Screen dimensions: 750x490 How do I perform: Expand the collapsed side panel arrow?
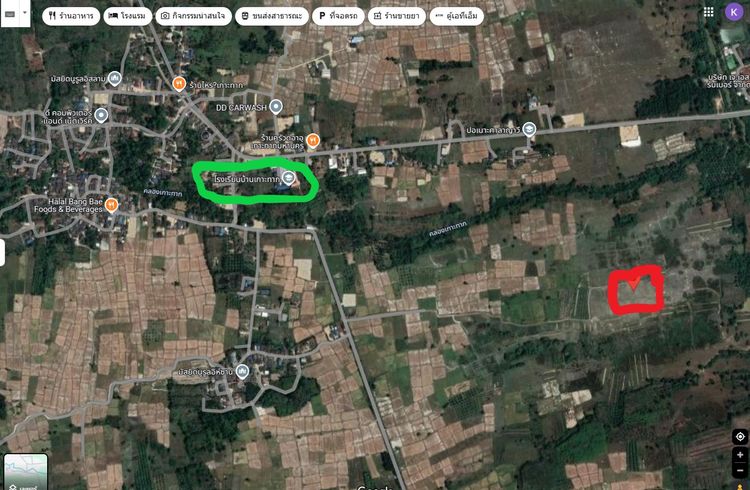click(x=3, y=252)
